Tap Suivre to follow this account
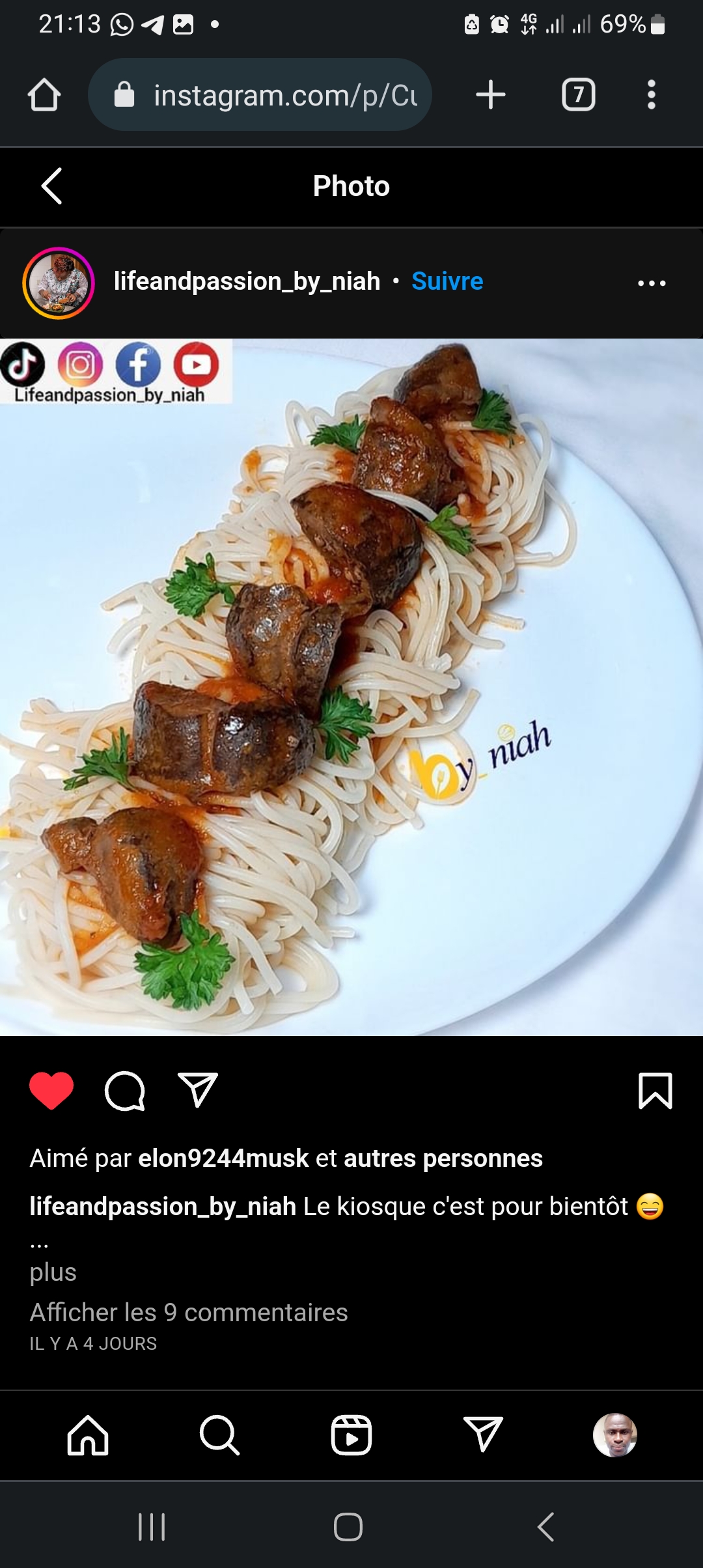 click(447, 281)
